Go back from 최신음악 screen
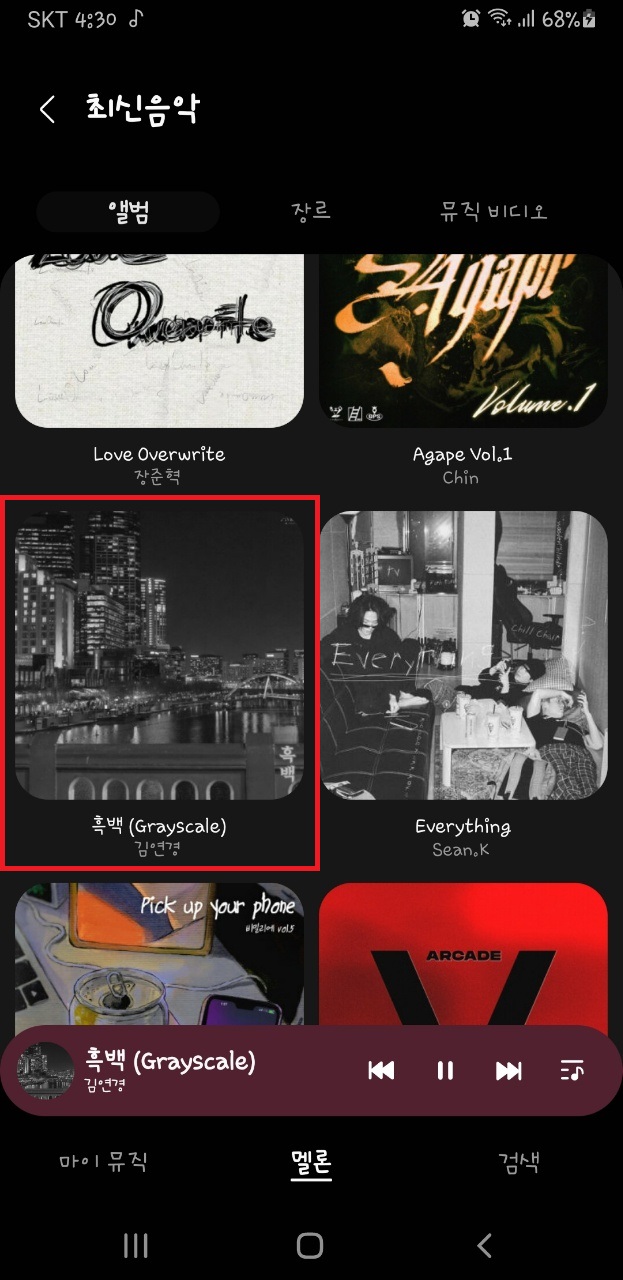Image resolution: width=623 pixels, height=1280 pixels. (47, 109)
